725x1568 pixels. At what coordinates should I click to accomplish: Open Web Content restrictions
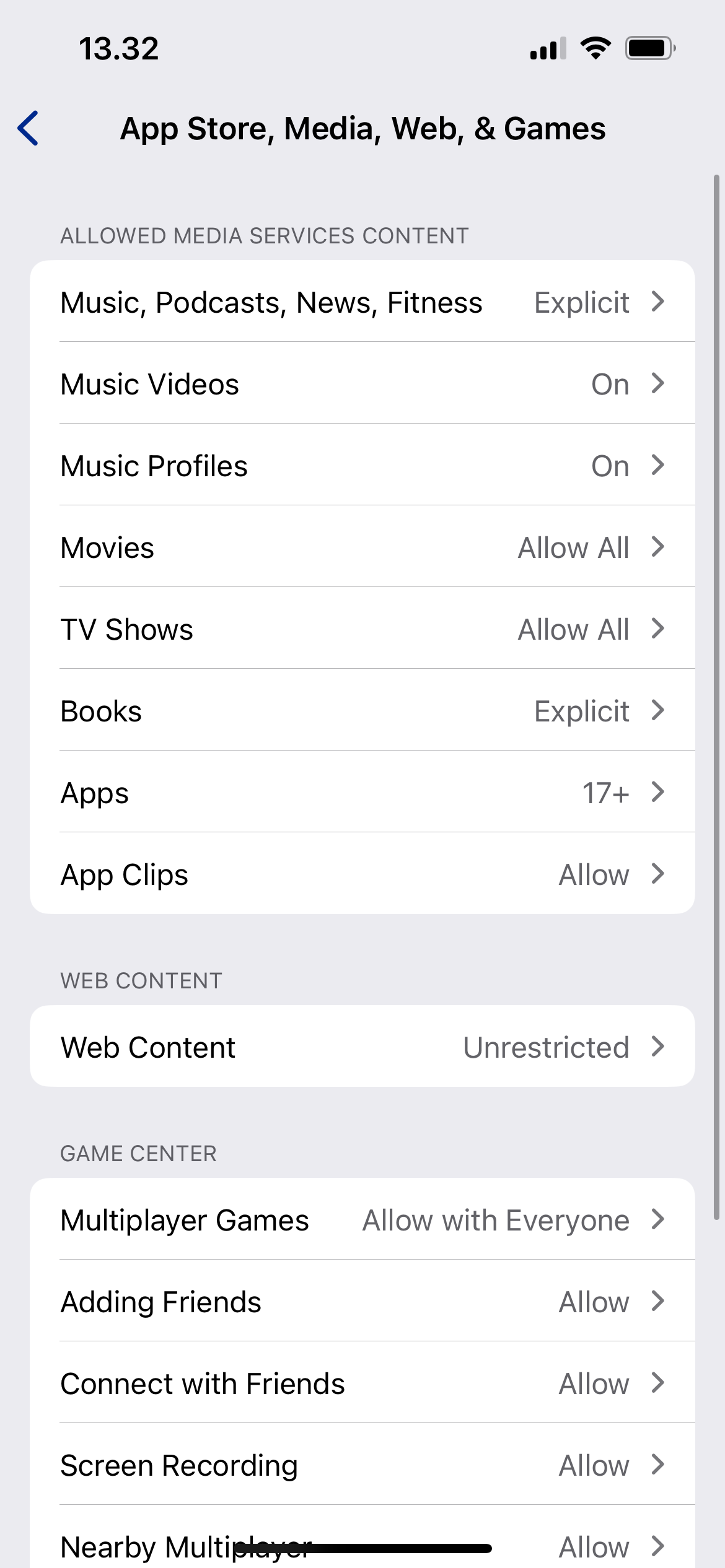362,1047
